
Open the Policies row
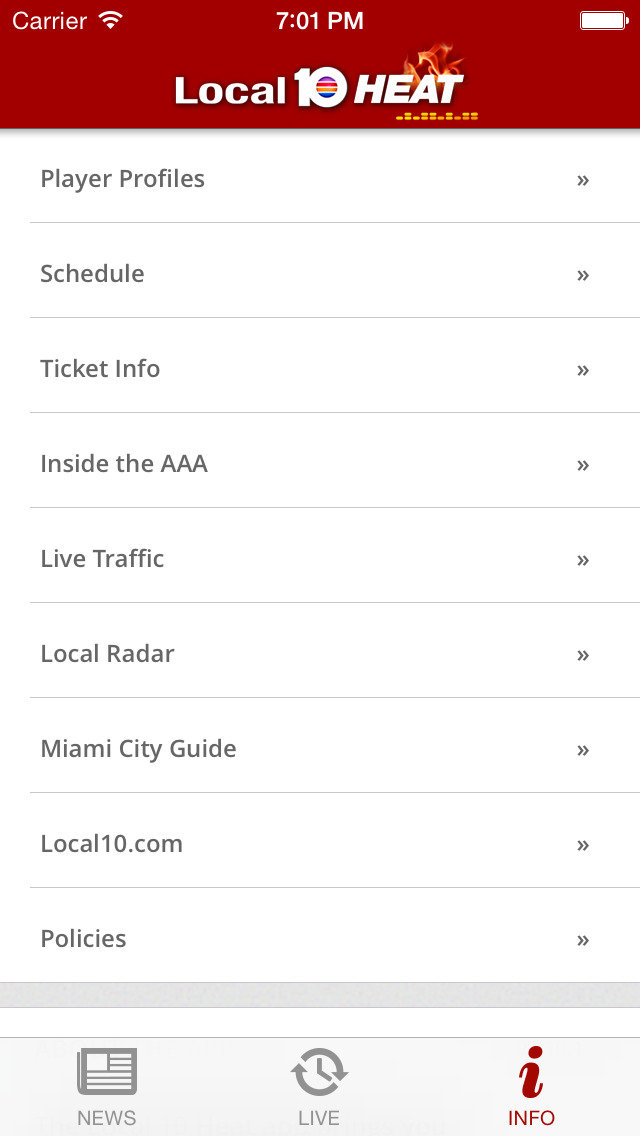(320, 939)
